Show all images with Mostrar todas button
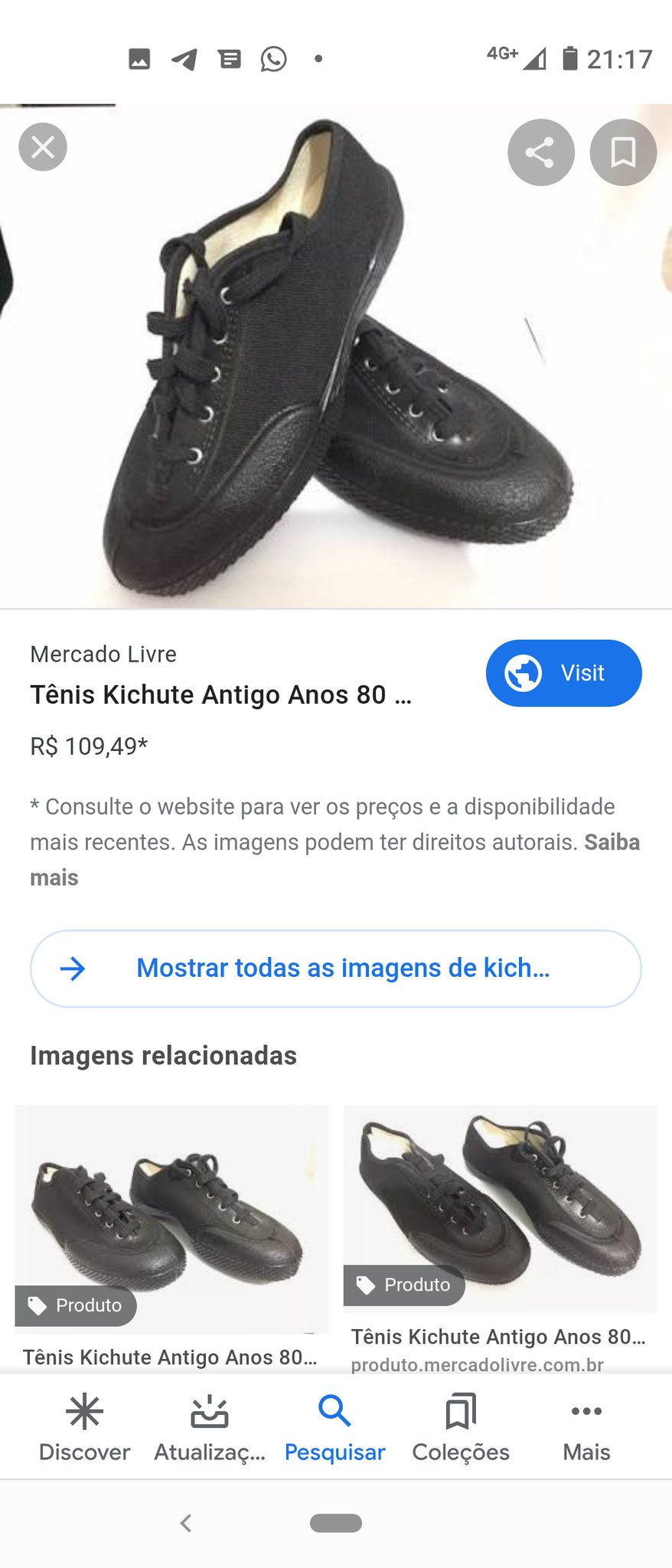672x1568 pixels. click(x=335, y=969)
